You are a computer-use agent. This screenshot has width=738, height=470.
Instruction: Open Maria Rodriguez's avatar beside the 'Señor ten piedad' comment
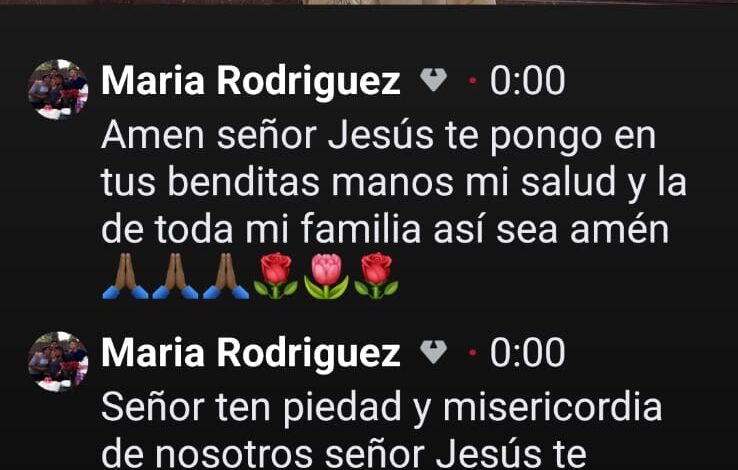58,361
